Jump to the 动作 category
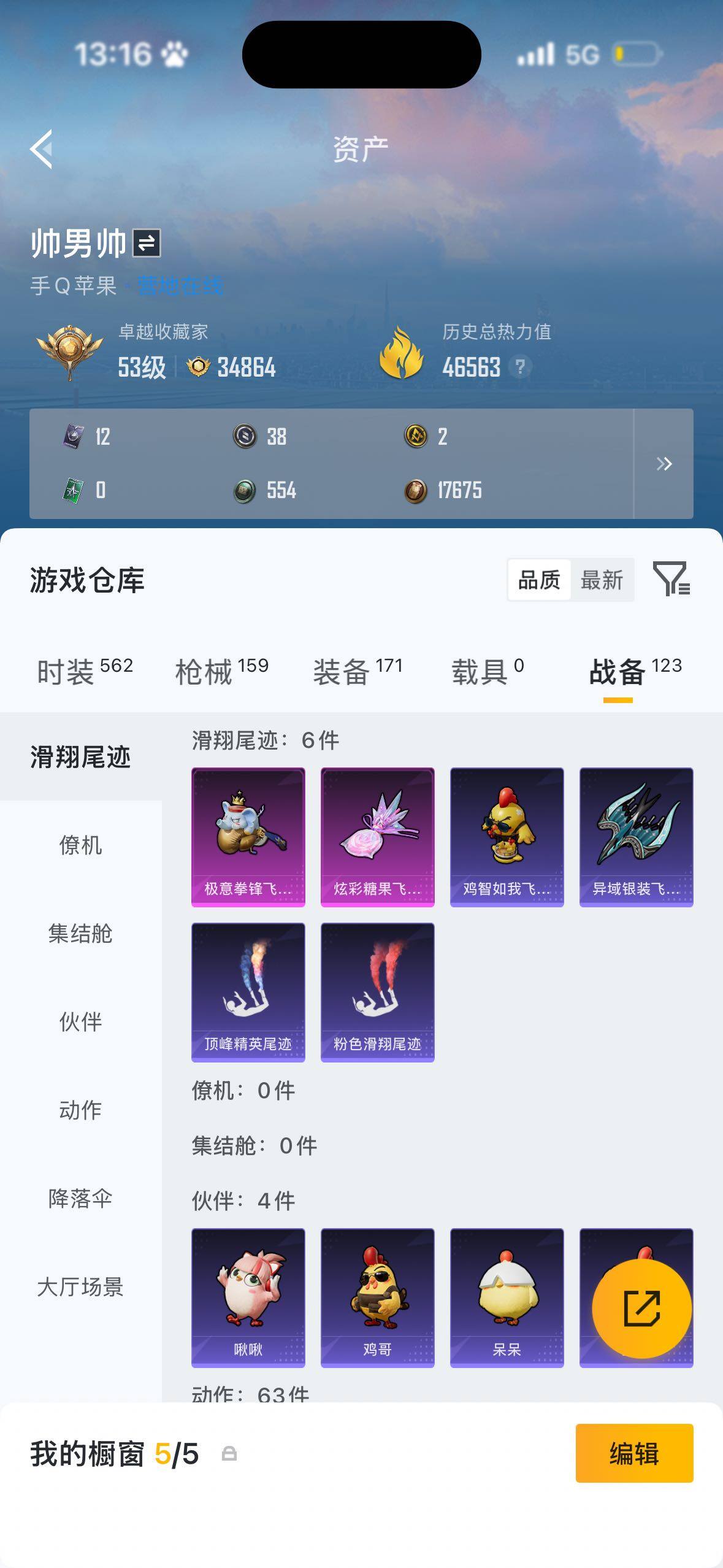Screen dimensions: 723x1568 [80, 1110]
